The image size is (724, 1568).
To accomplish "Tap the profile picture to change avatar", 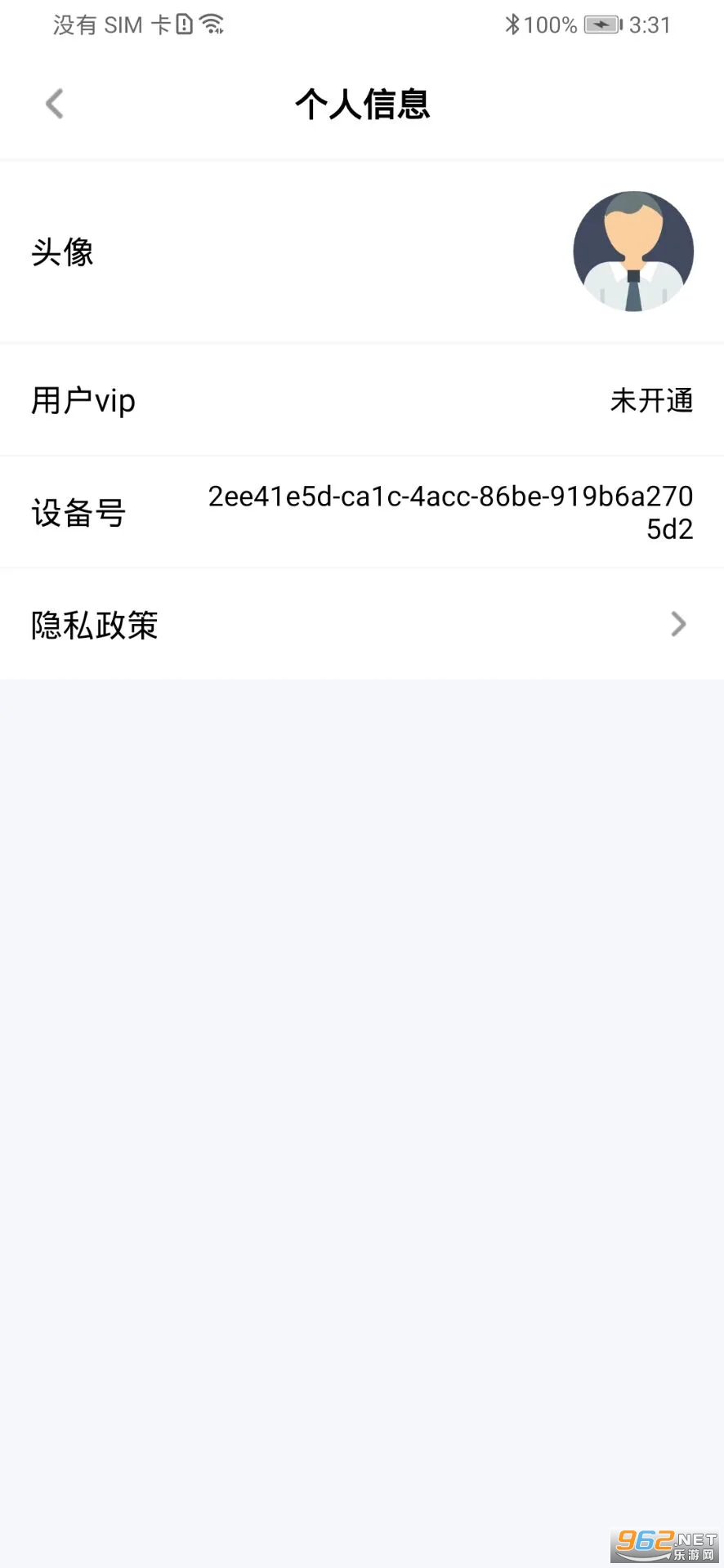I will pos(634,251).
